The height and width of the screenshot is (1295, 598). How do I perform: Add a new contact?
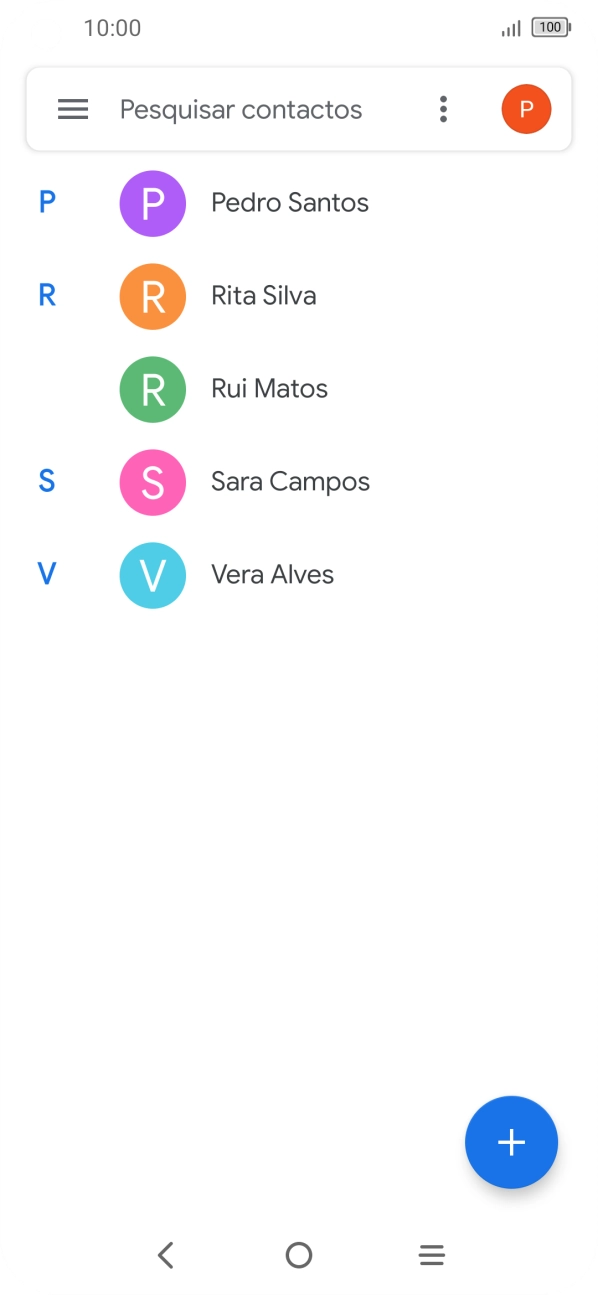(x=511, y=1142)
